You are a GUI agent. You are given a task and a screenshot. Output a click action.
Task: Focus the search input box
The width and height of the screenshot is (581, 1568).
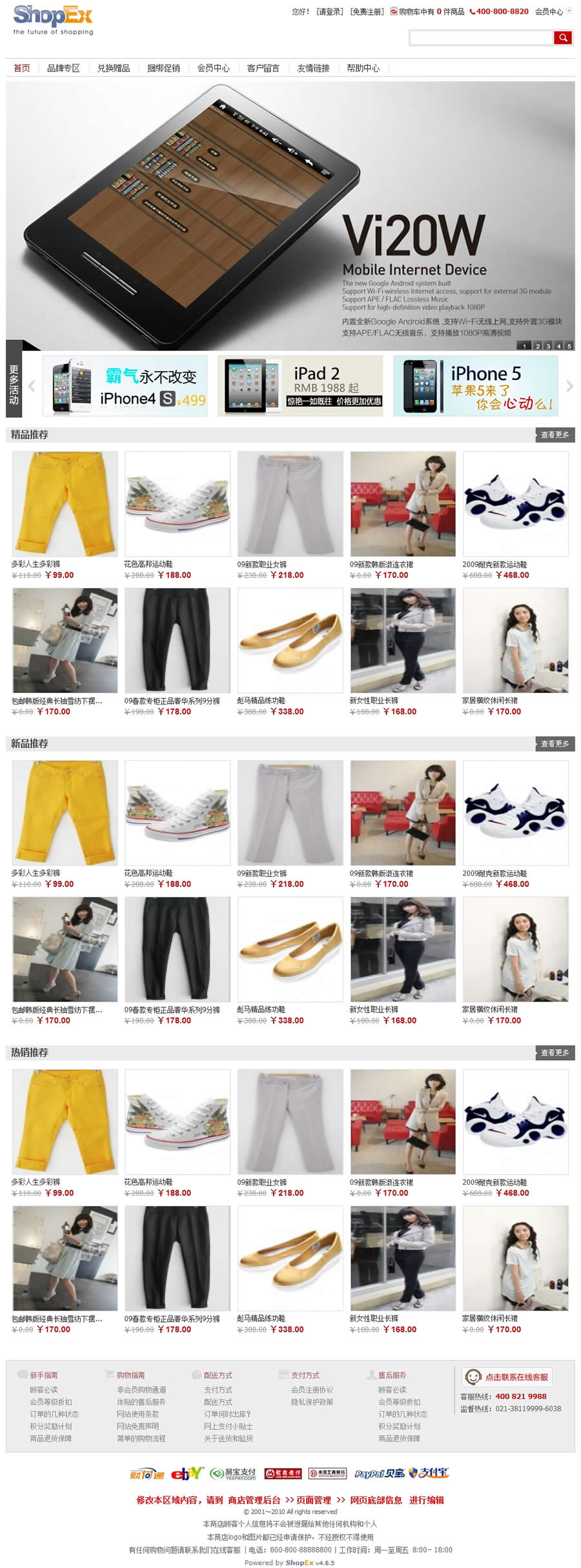pyautogui.click(x=481, y=38)
